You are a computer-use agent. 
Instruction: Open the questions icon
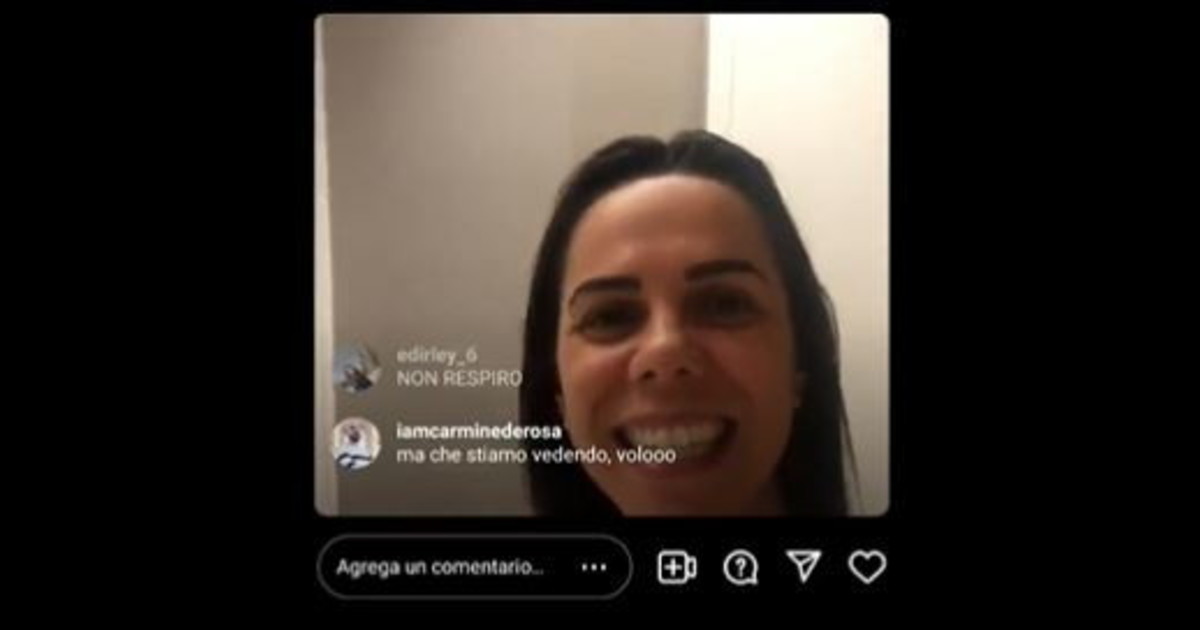point(740,567)
